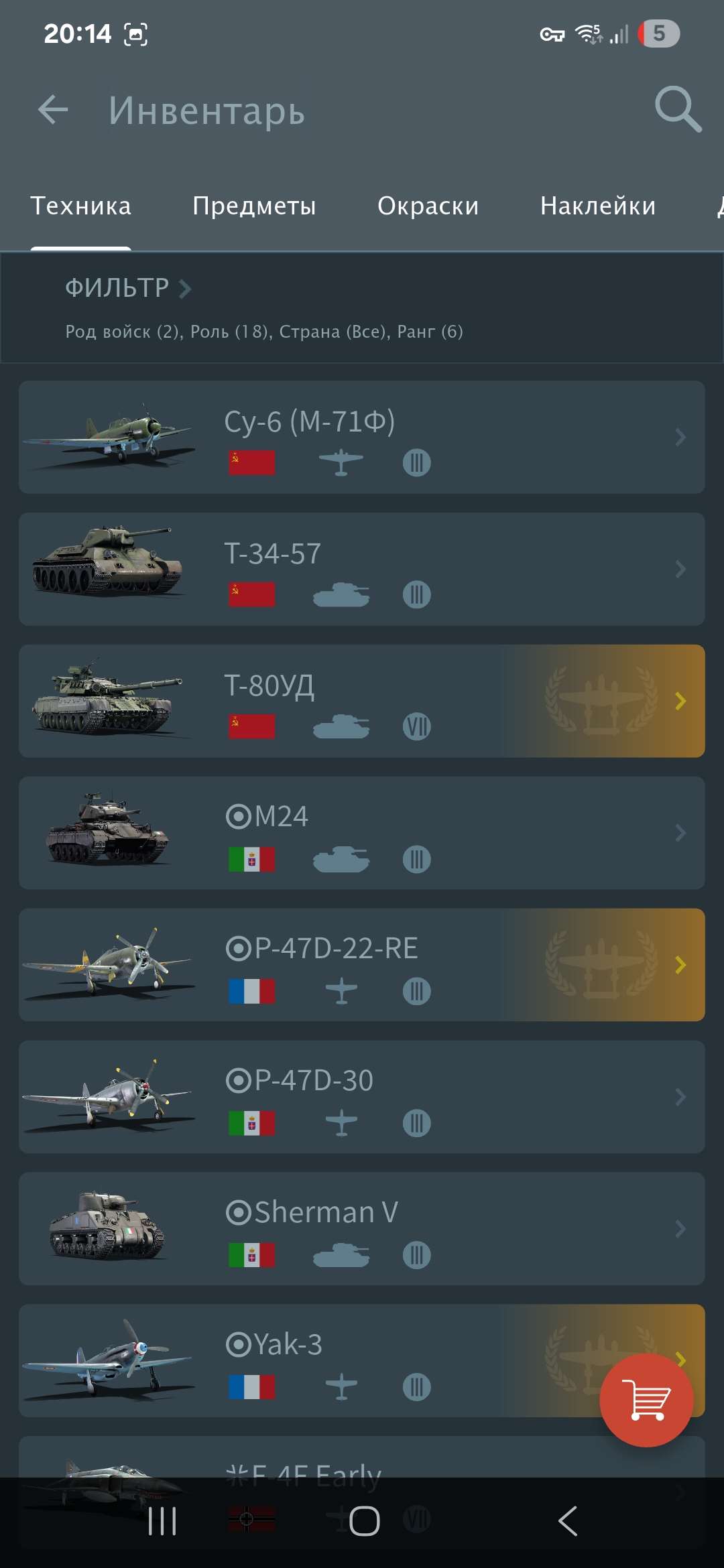The image size is (724, 1568).
Task: Click the USSR flag on Т-34-57
Action: click(x=251, y=595)
